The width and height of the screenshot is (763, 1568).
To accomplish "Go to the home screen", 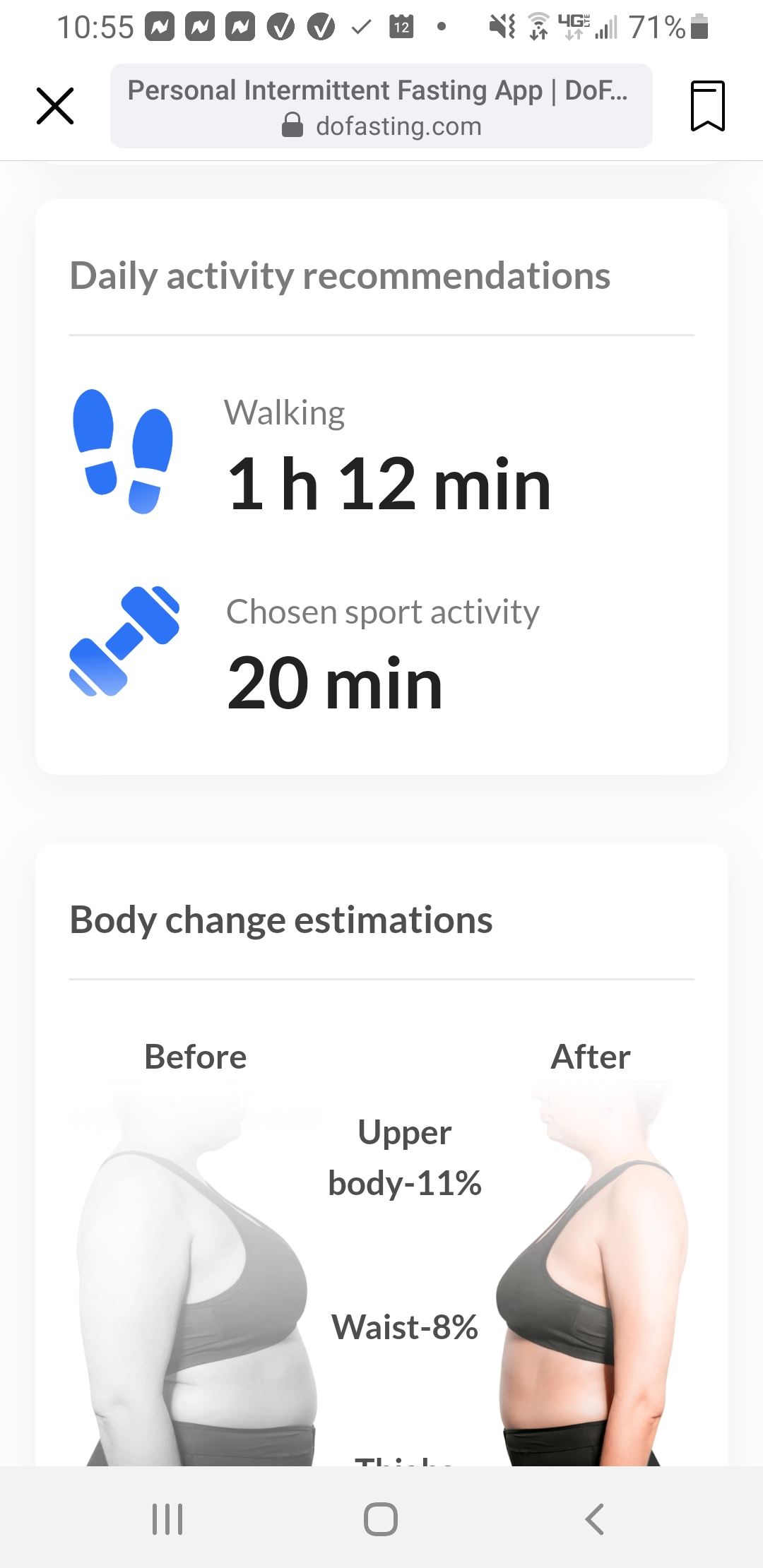I will pyautogui.click(x=381, y=1519).
